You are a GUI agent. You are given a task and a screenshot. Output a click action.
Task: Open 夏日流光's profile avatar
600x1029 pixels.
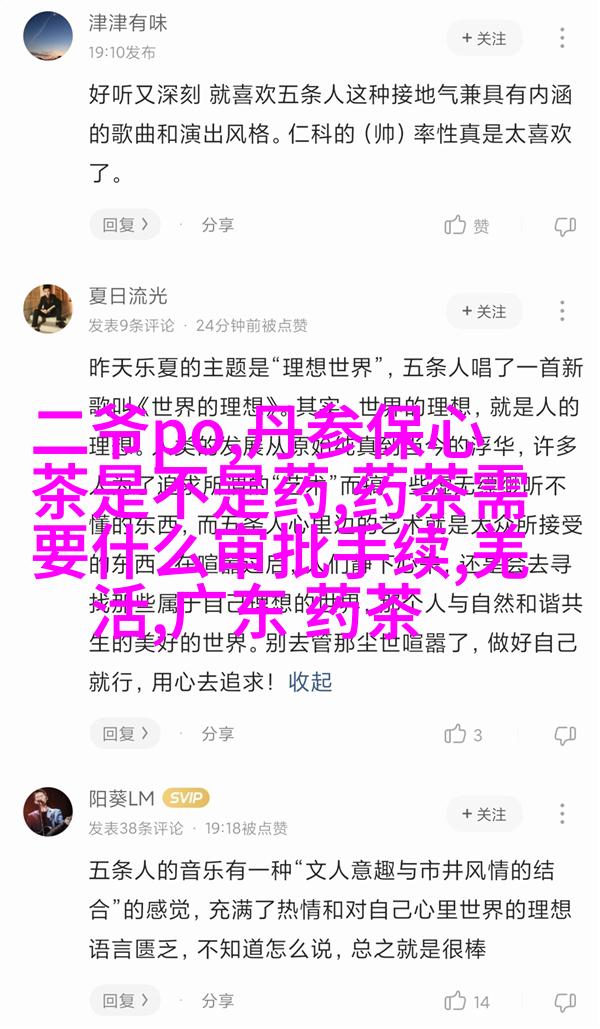point(47,310)
